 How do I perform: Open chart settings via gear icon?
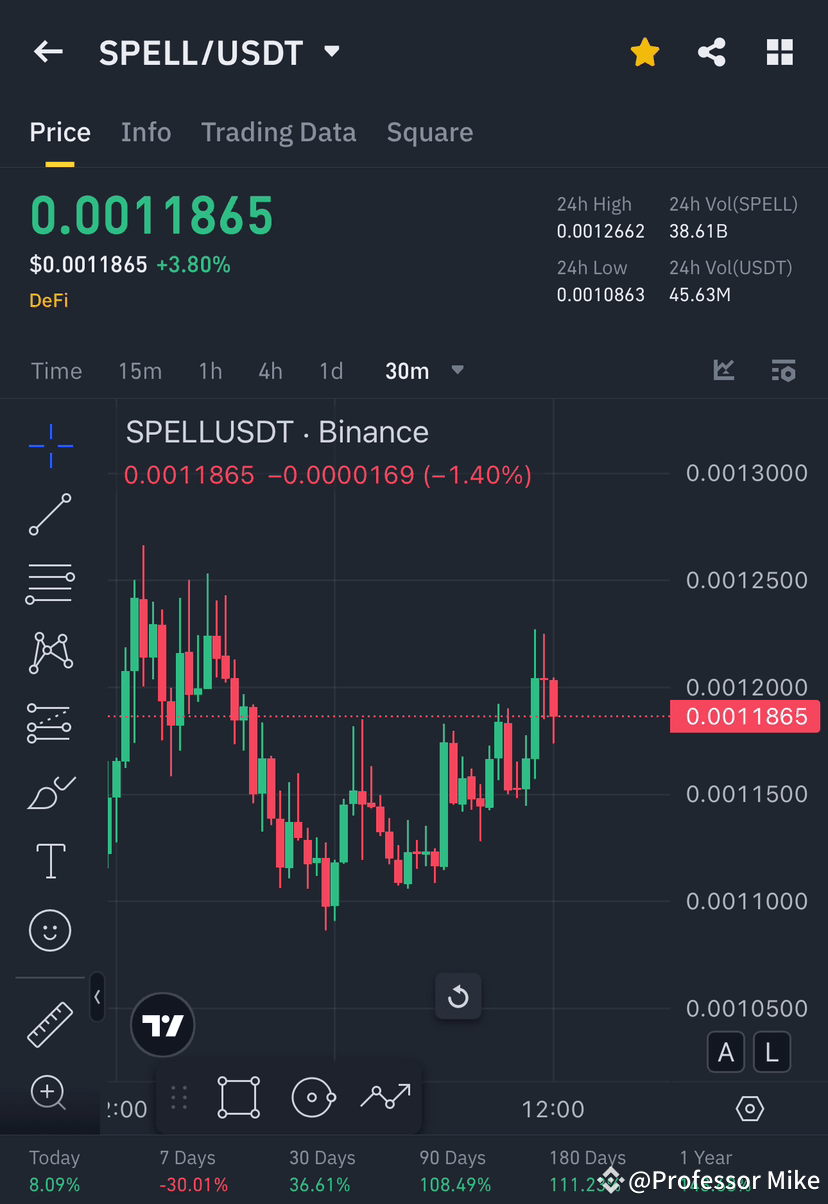pos(749,1108)
